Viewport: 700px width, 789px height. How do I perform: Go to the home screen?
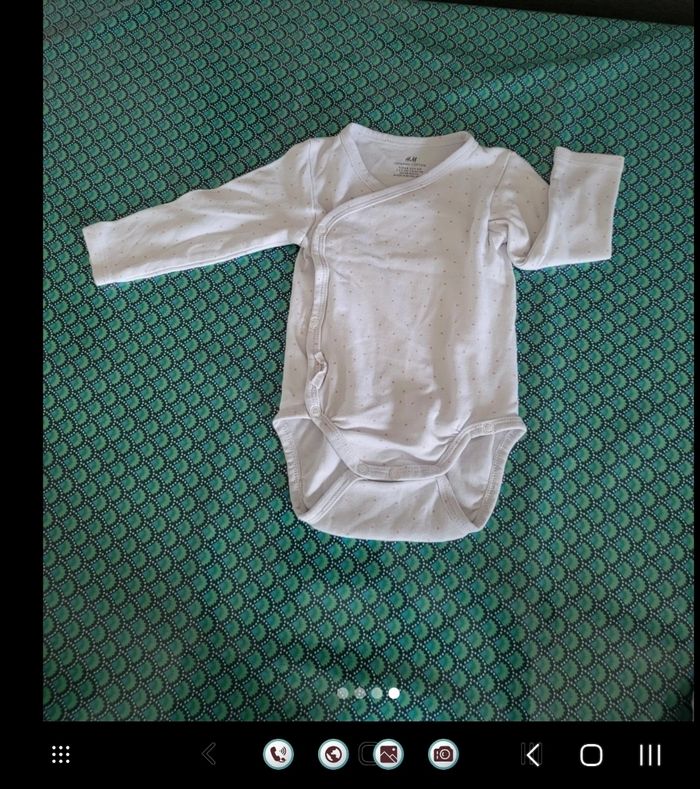(591, 755)
